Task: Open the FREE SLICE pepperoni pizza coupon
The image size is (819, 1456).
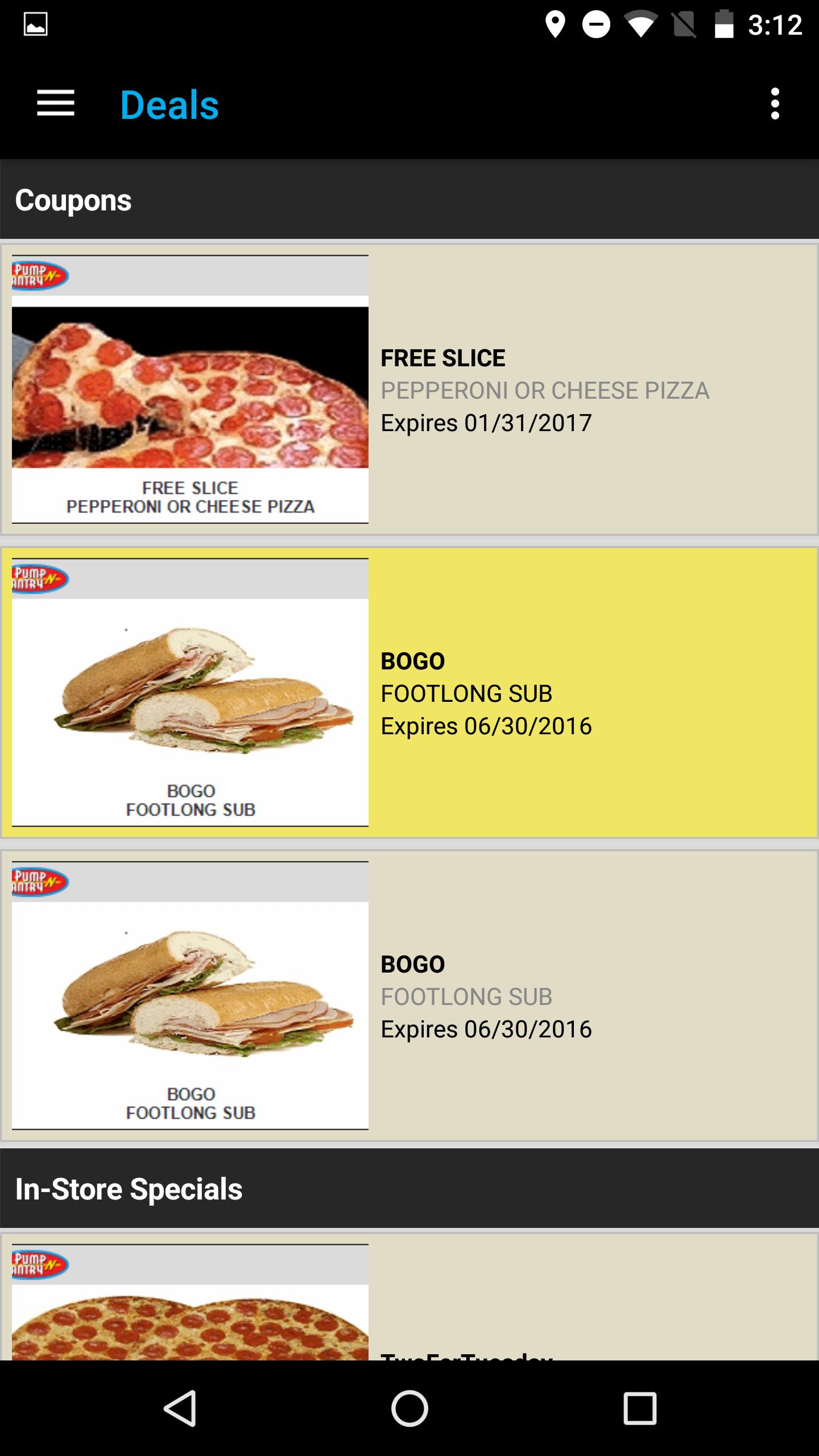Action: point(408,390)
